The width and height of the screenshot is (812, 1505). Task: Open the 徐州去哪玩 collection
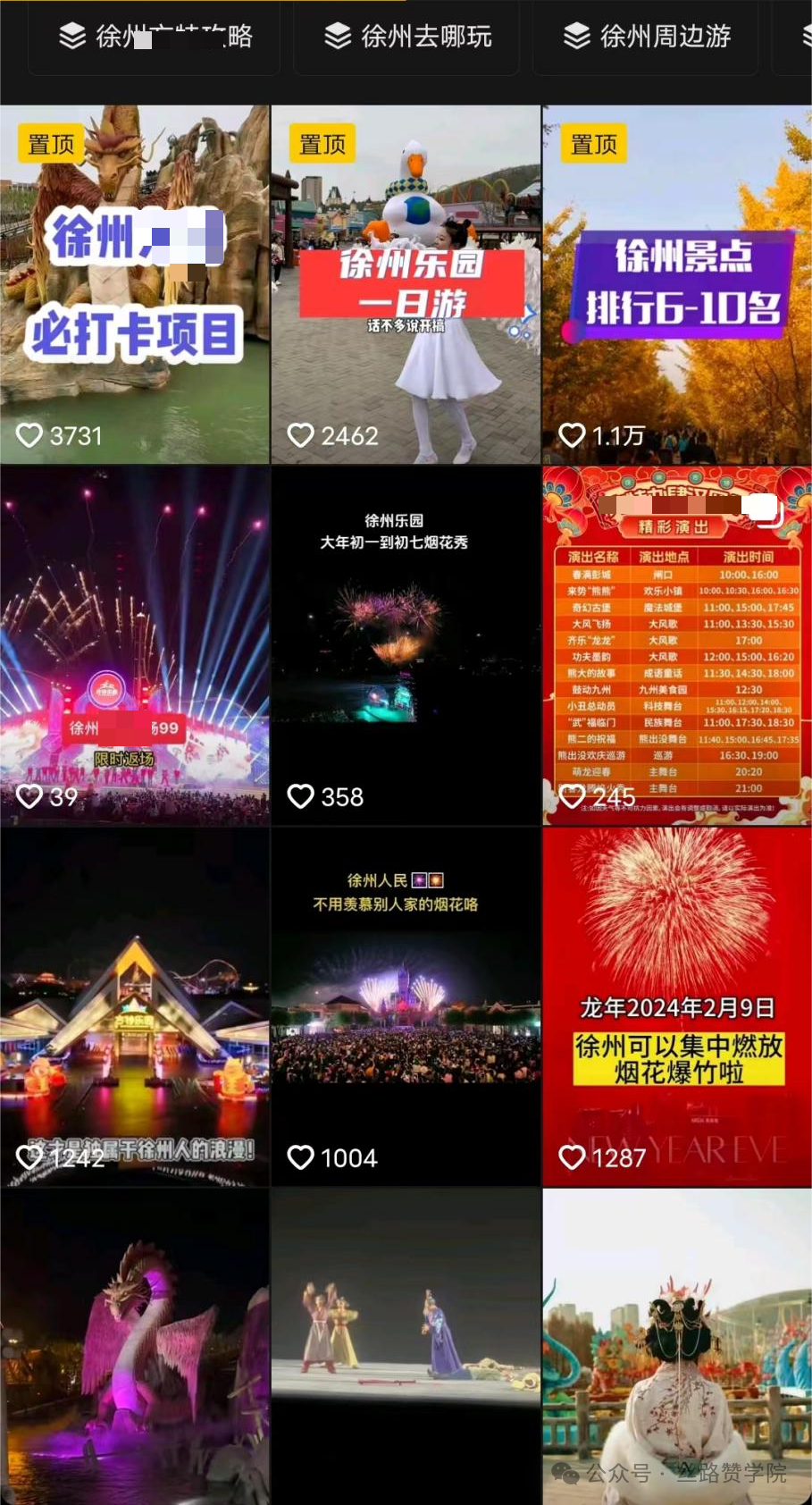407,37
